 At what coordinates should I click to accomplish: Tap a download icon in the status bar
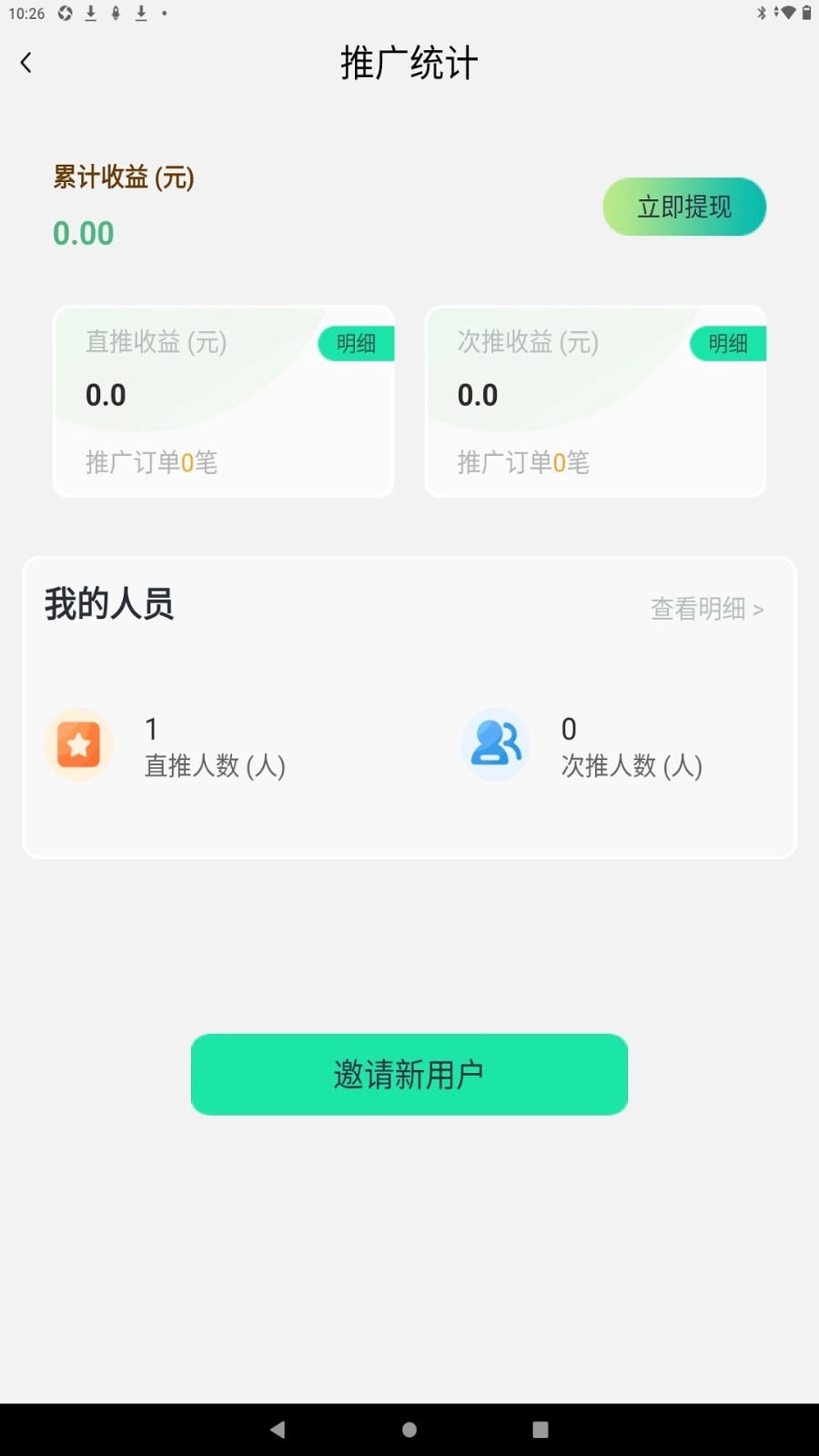(90, 13)
